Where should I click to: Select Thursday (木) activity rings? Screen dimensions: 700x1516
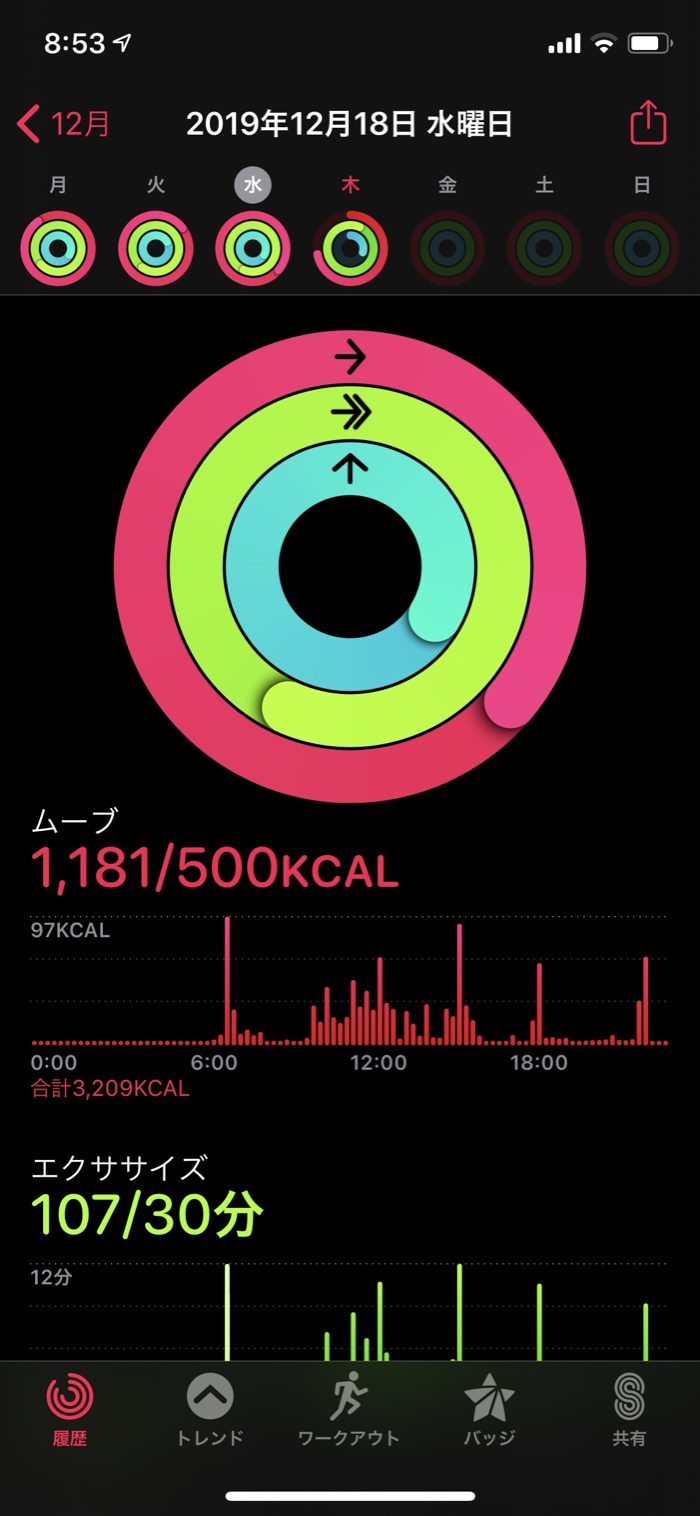tap(350, 249)
